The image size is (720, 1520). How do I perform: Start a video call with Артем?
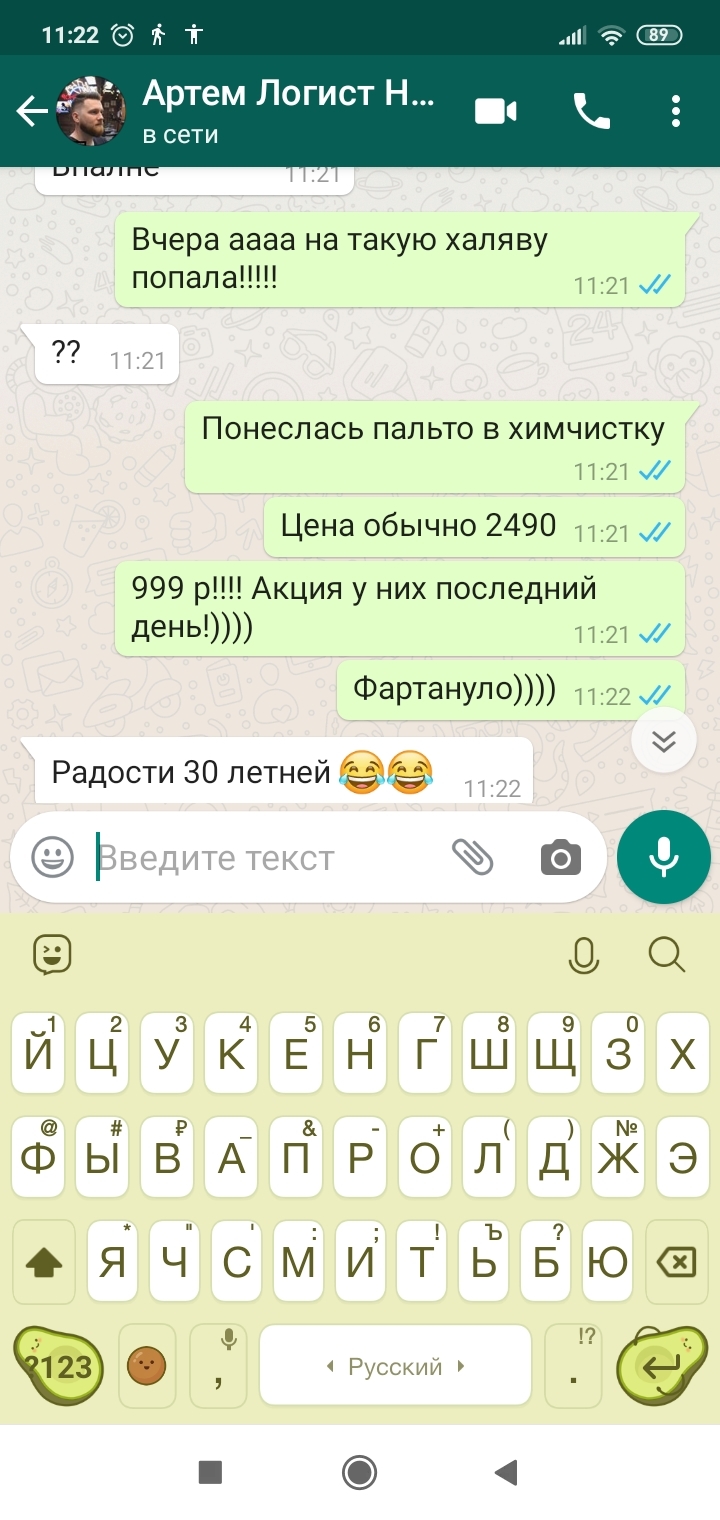[x=496, y=111]
